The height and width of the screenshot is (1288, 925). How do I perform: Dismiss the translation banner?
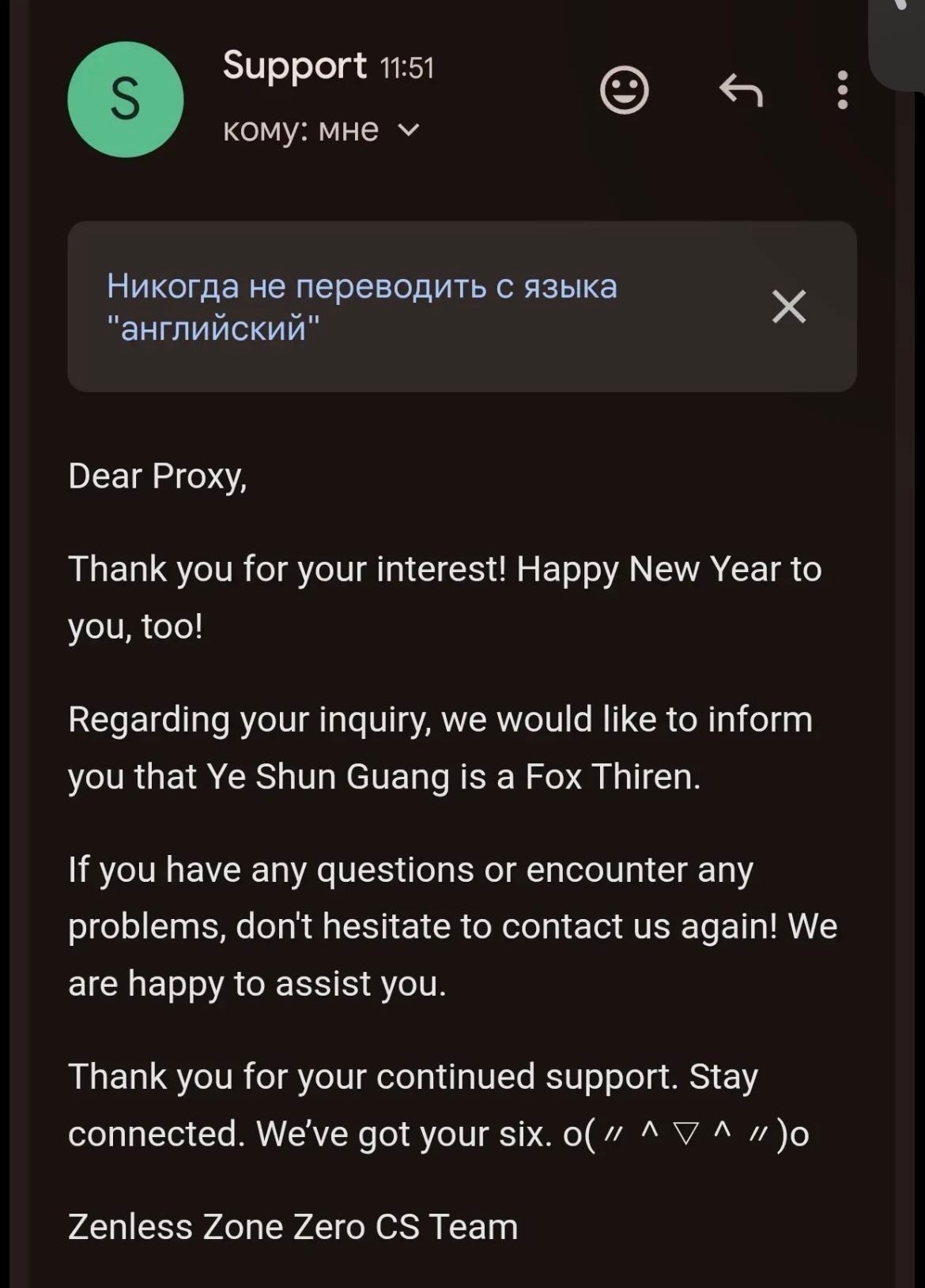[788, 306]
